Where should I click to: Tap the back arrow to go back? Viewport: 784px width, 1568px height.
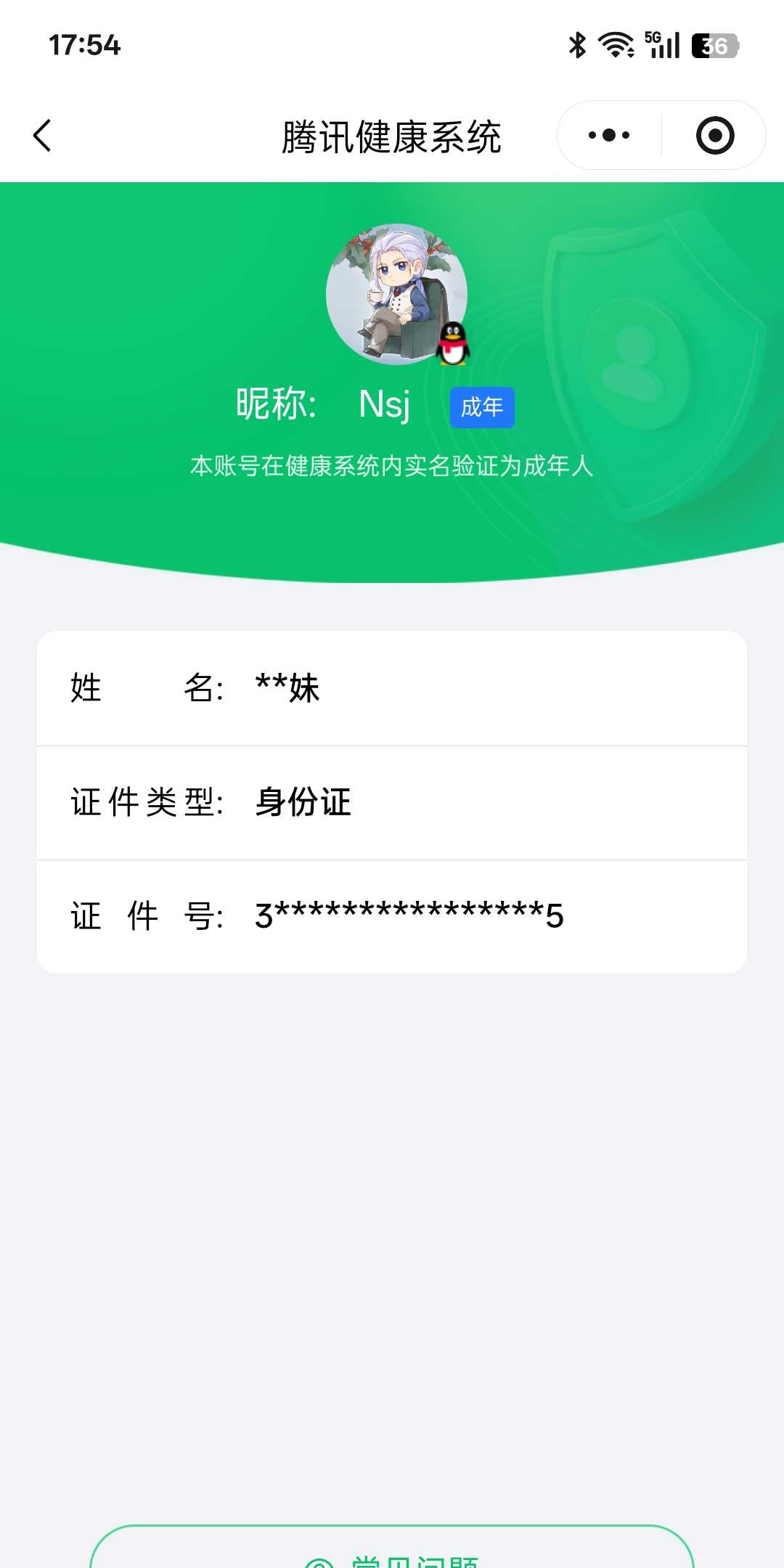[x=41, y=135]
